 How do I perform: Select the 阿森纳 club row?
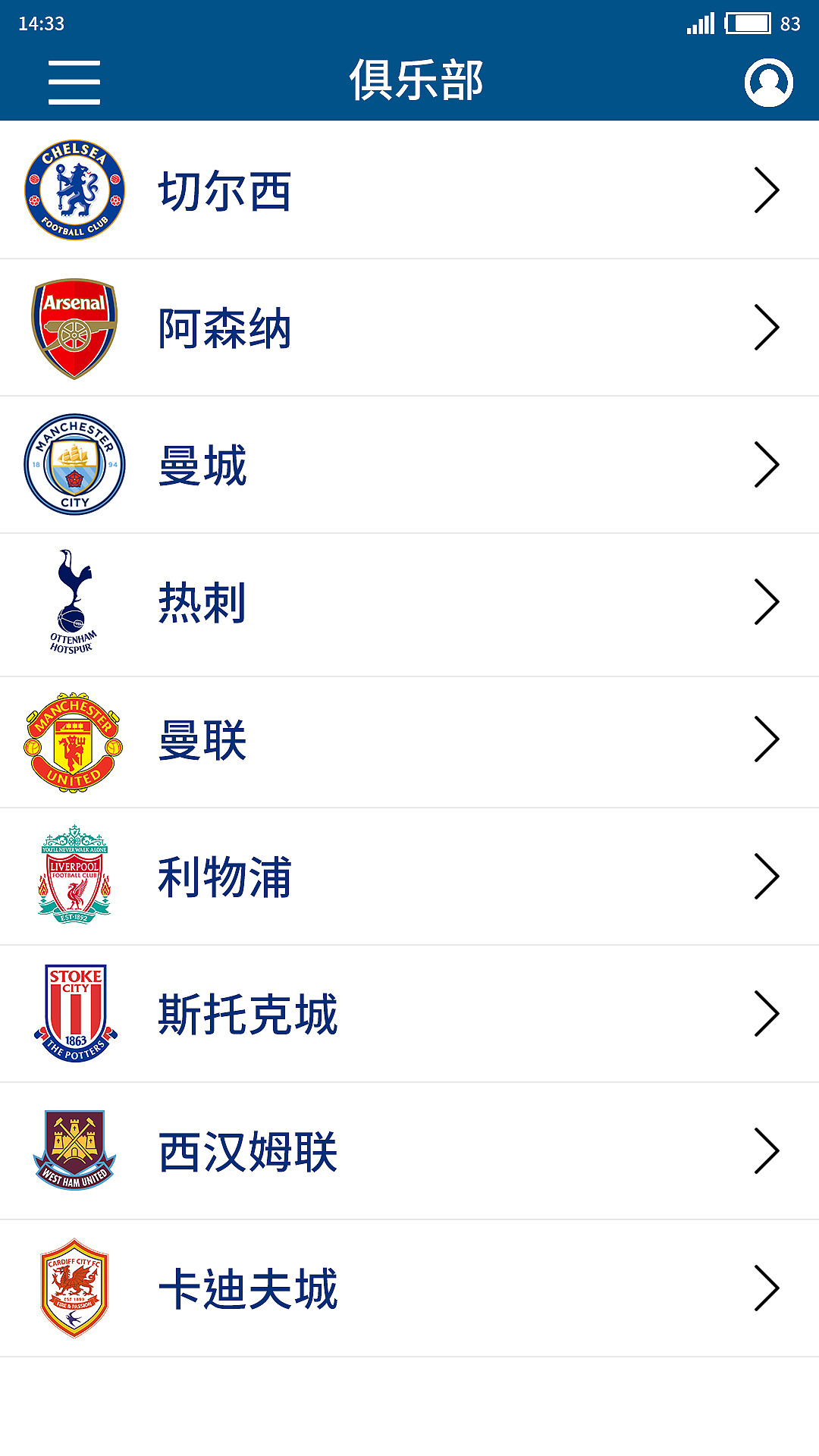click(x=409, y=328)
